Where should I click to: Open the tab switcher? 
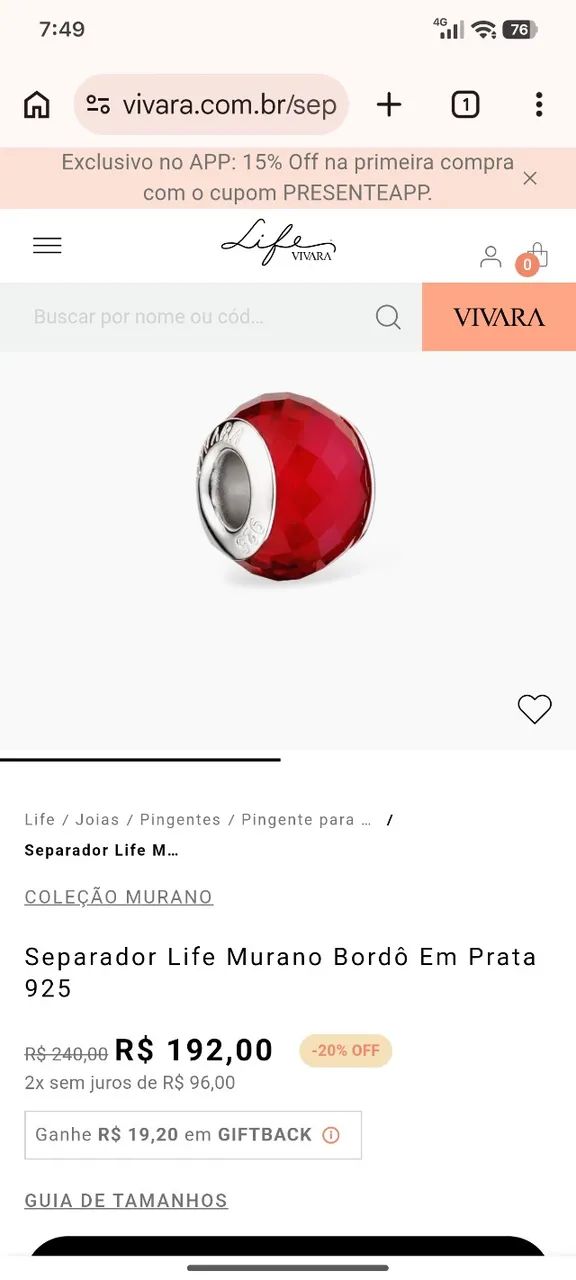point(465,104)
